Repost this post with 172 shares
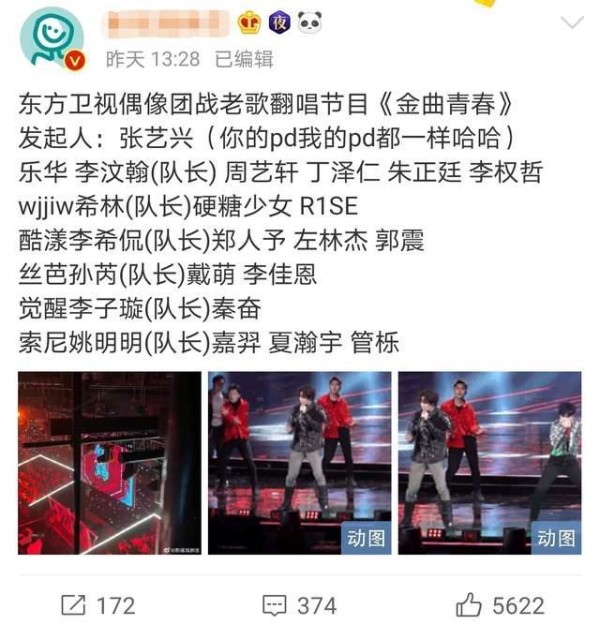This screenshot has width=600, height=624. pyautogui.click(x=98, y=604)
